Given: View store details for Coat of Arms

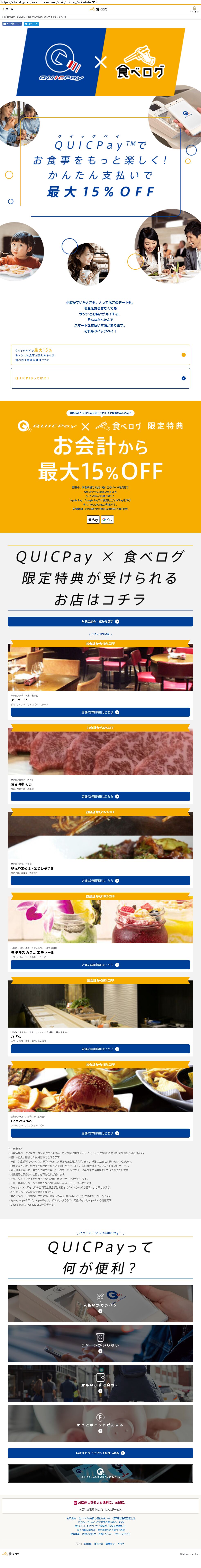Looking at the screenshot, I should click(x=100, y=1133).
